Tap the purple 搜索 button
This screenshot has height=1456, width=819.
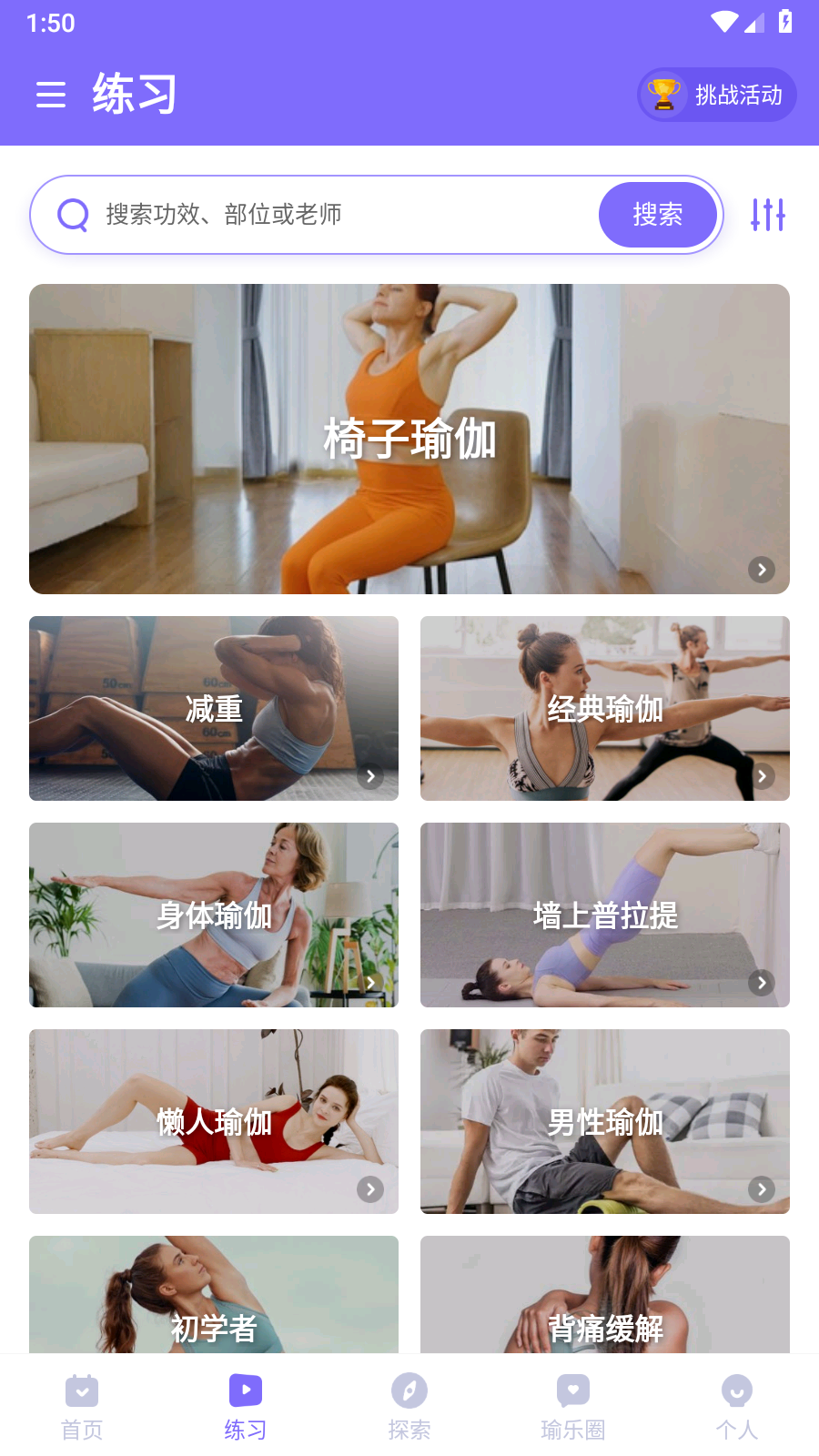(658, 215)
